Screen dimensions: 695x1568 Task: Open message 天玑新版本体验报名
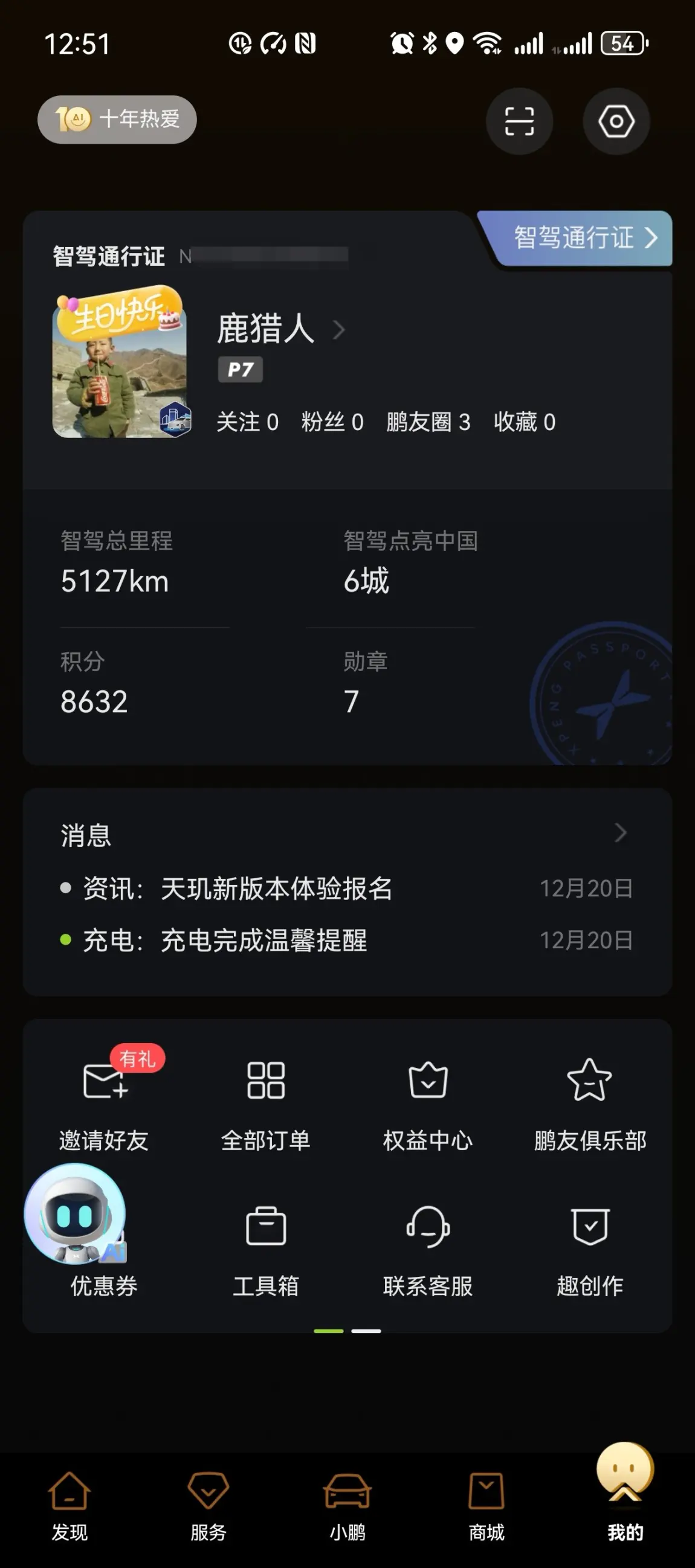(277, 888)
